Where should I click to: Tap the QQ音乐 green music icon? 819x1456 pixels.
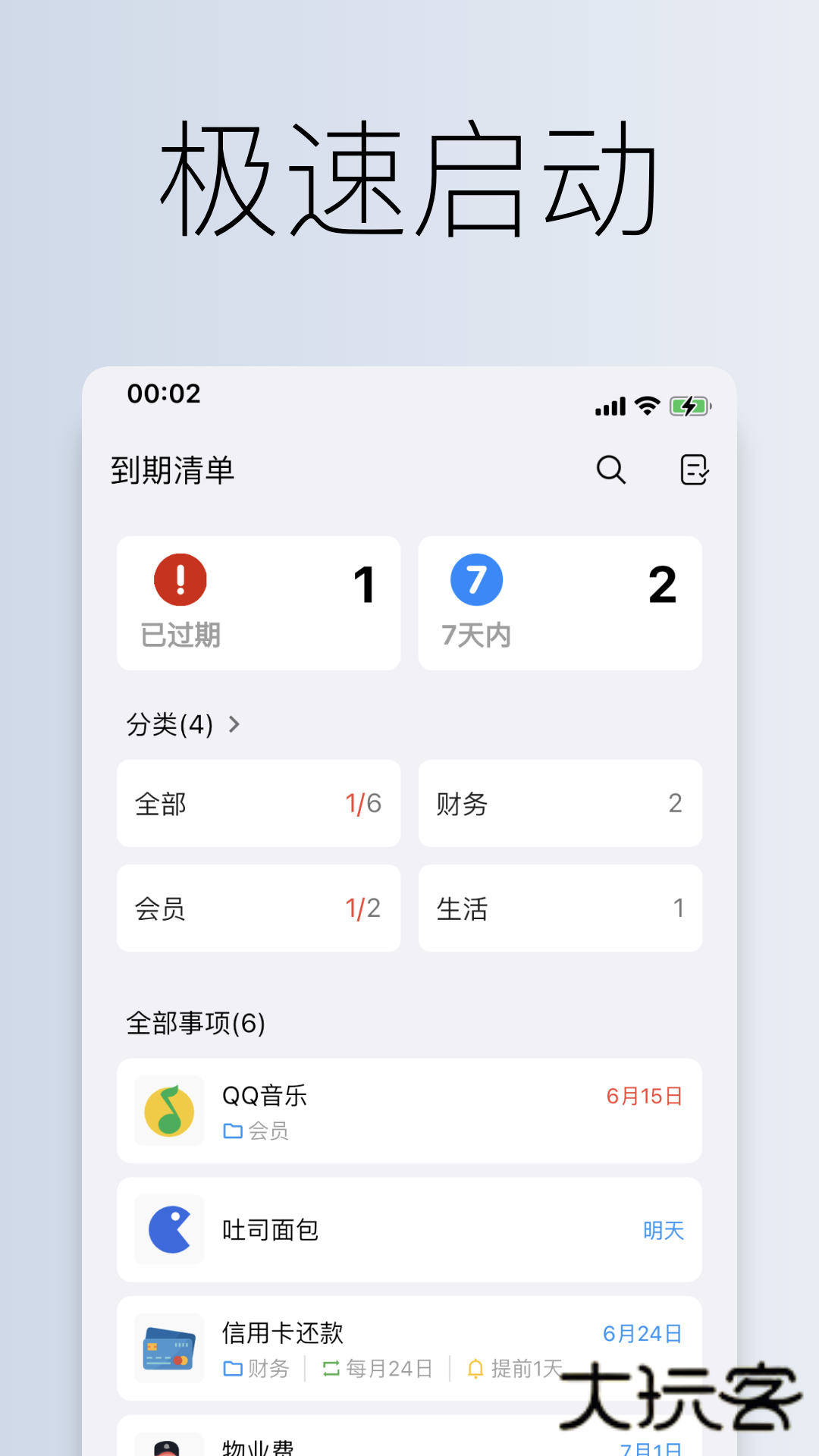[x=168, y=1110]
